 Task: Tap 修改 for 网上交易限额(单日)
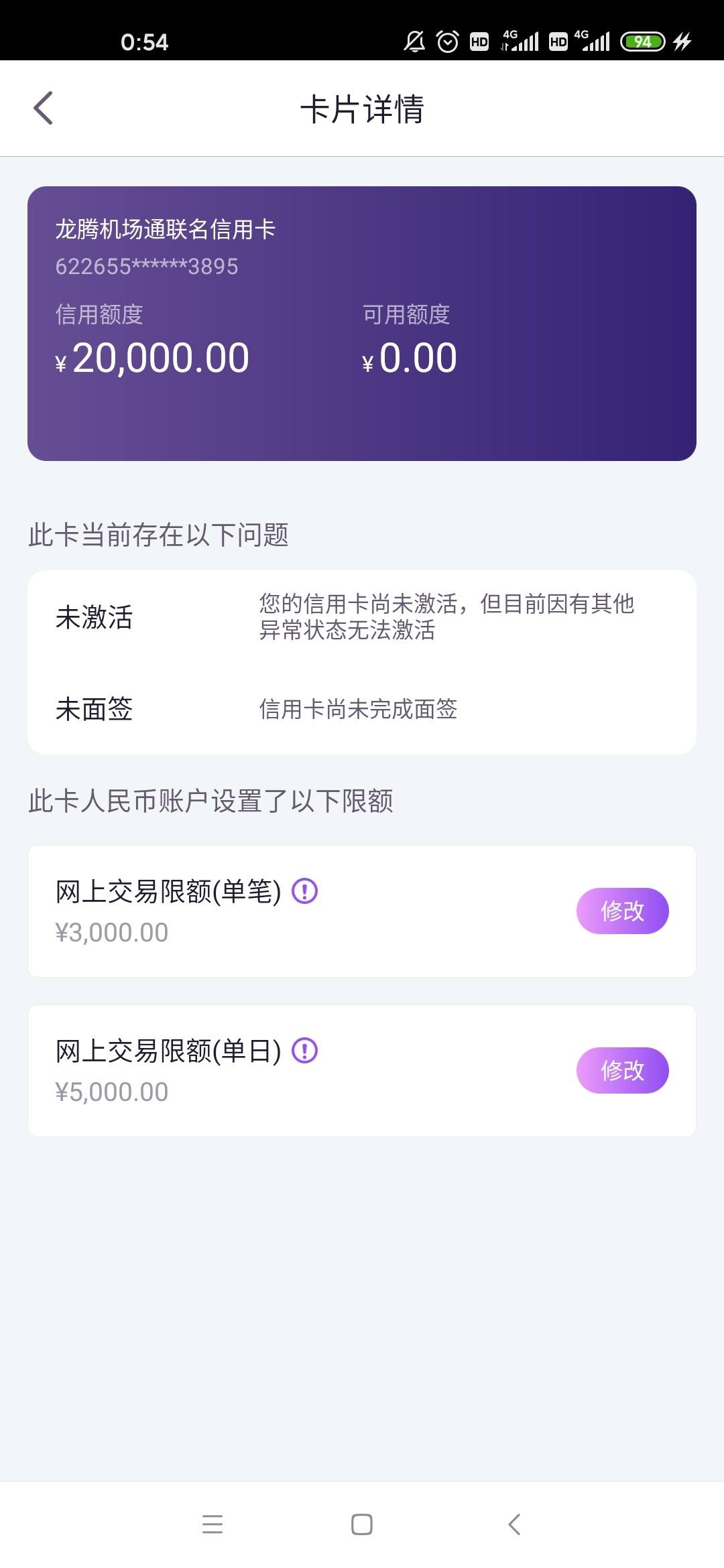tap(622, 1070)
